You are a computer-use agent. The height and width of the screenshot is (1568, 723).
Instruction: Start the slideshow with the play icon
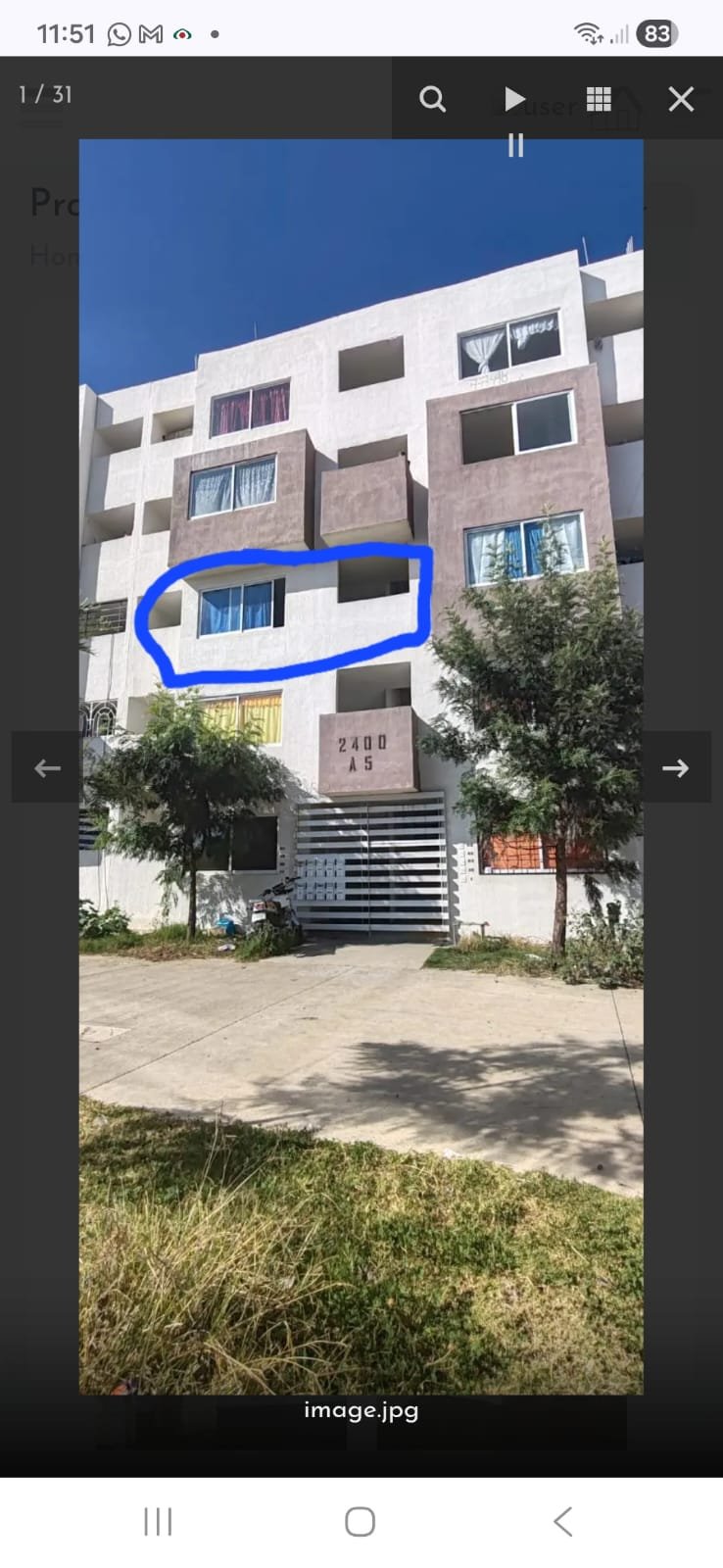pos(514,99)
